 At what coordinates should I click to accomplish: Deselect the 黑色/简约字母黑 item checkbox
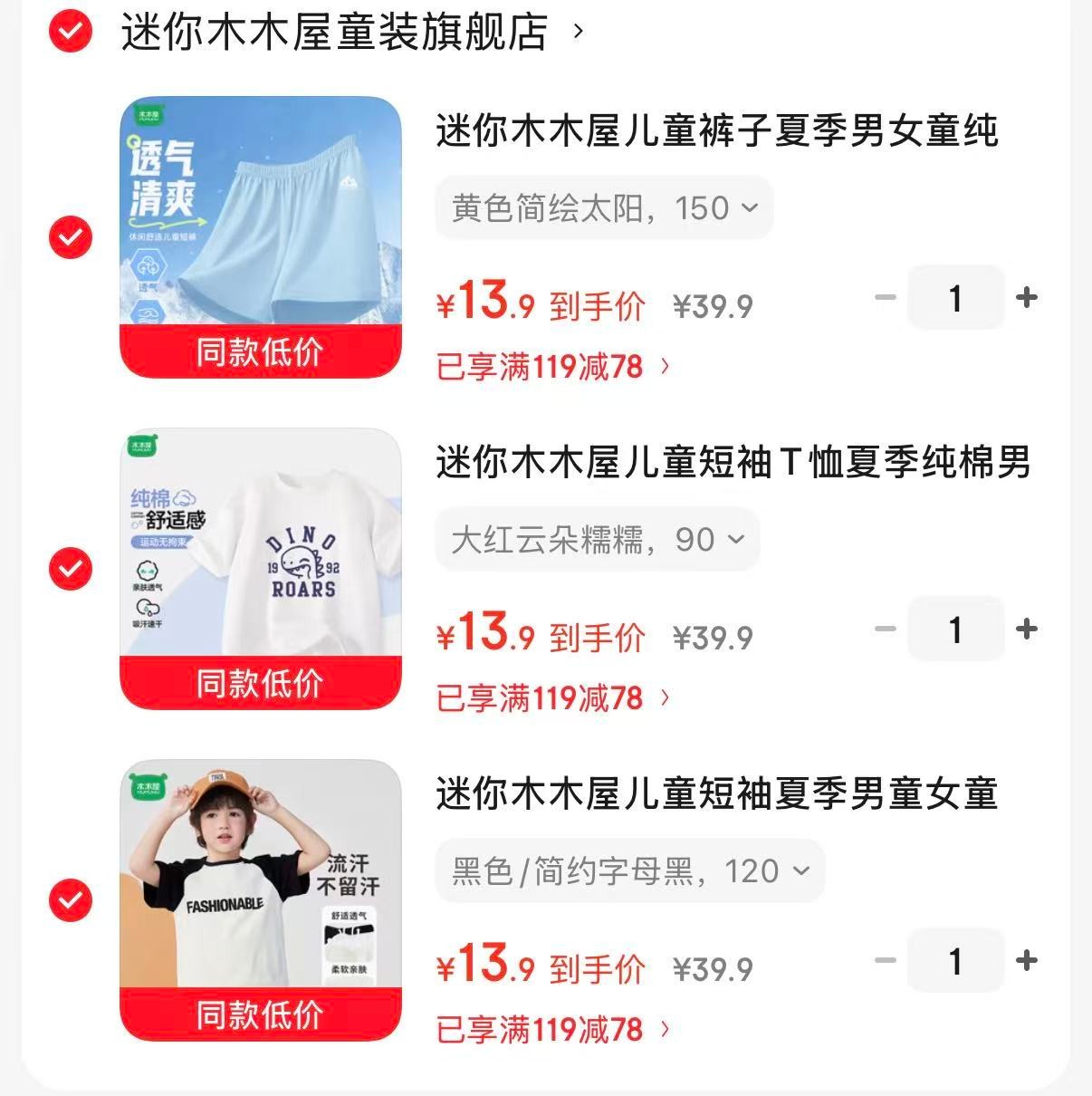tap(70, 900)
